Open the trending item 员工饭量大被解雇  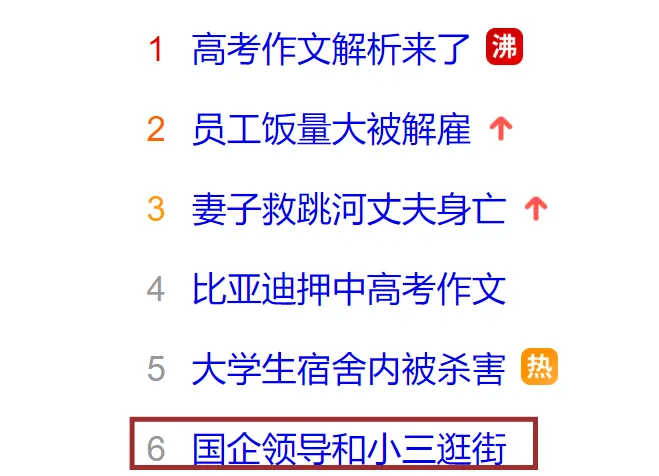[330, 129]
